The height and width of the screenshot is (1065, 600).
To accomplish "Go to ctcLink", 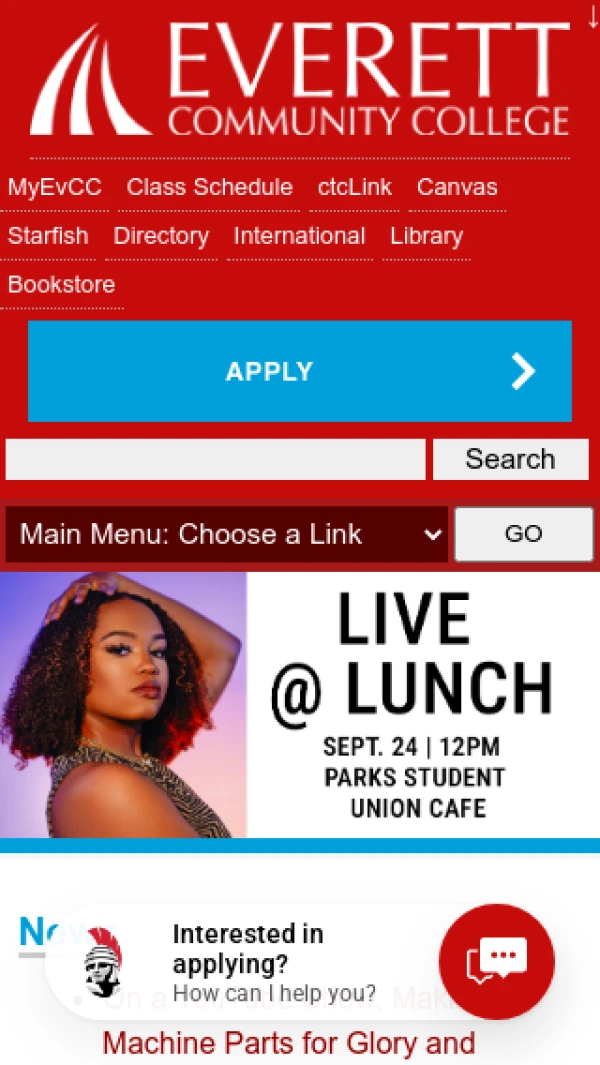I will 354,187.
